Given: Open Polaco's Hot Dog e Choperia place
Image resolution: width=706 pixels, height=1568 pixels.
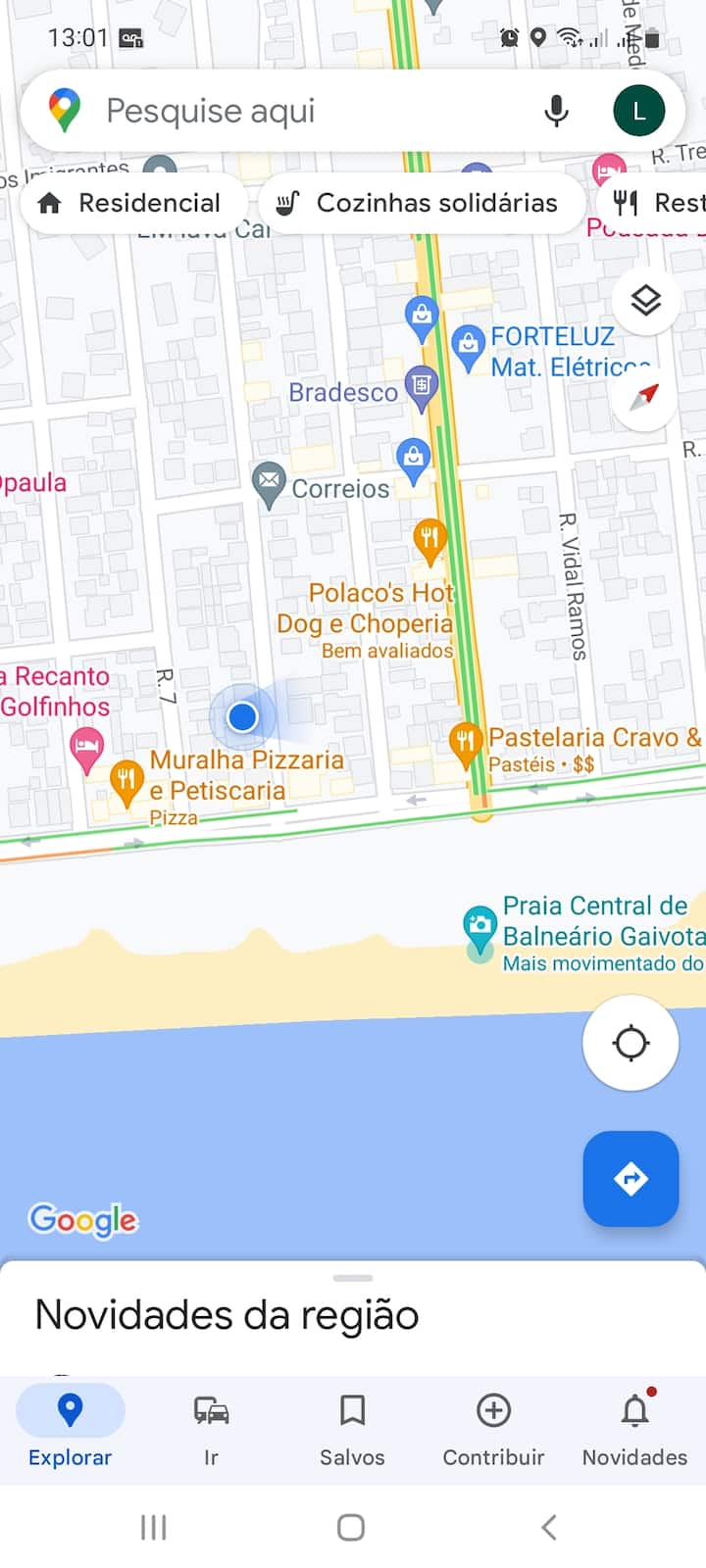Looking at the screenshot, I should 429,539.
